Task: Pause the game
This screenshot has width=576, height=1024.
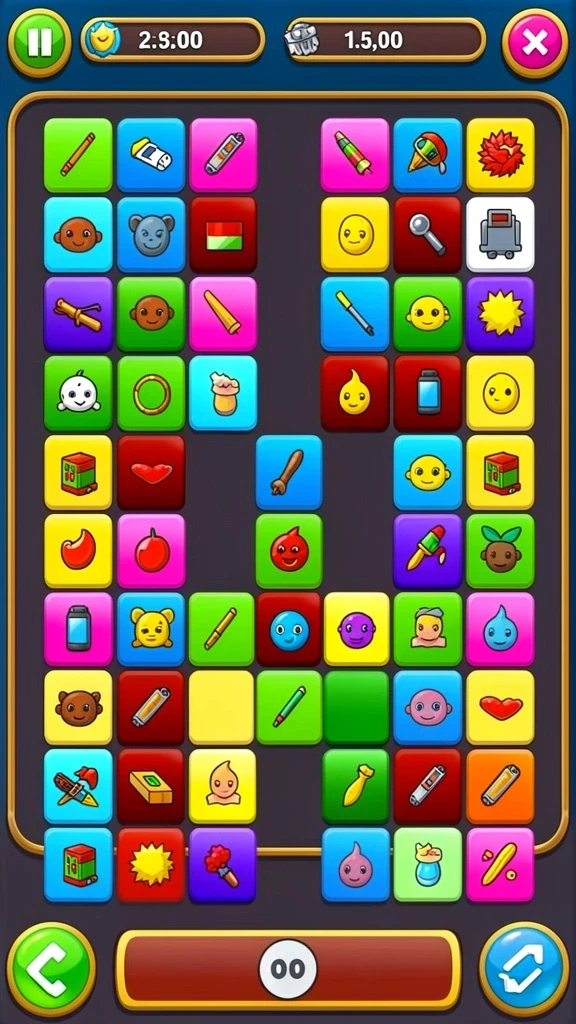Action: tap(39, 44)
